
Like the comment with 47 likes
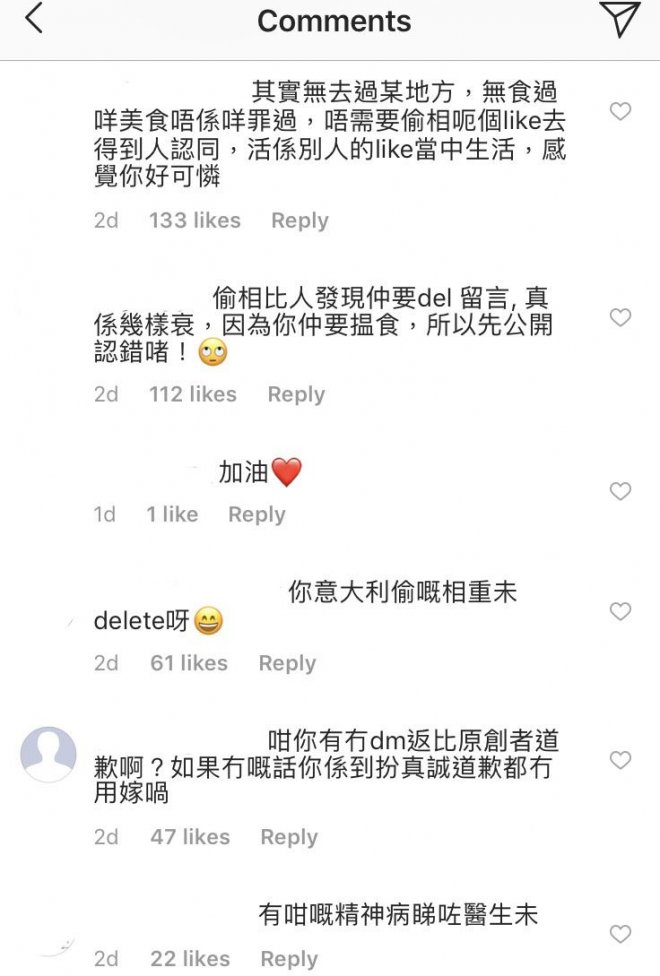(620, 760)
